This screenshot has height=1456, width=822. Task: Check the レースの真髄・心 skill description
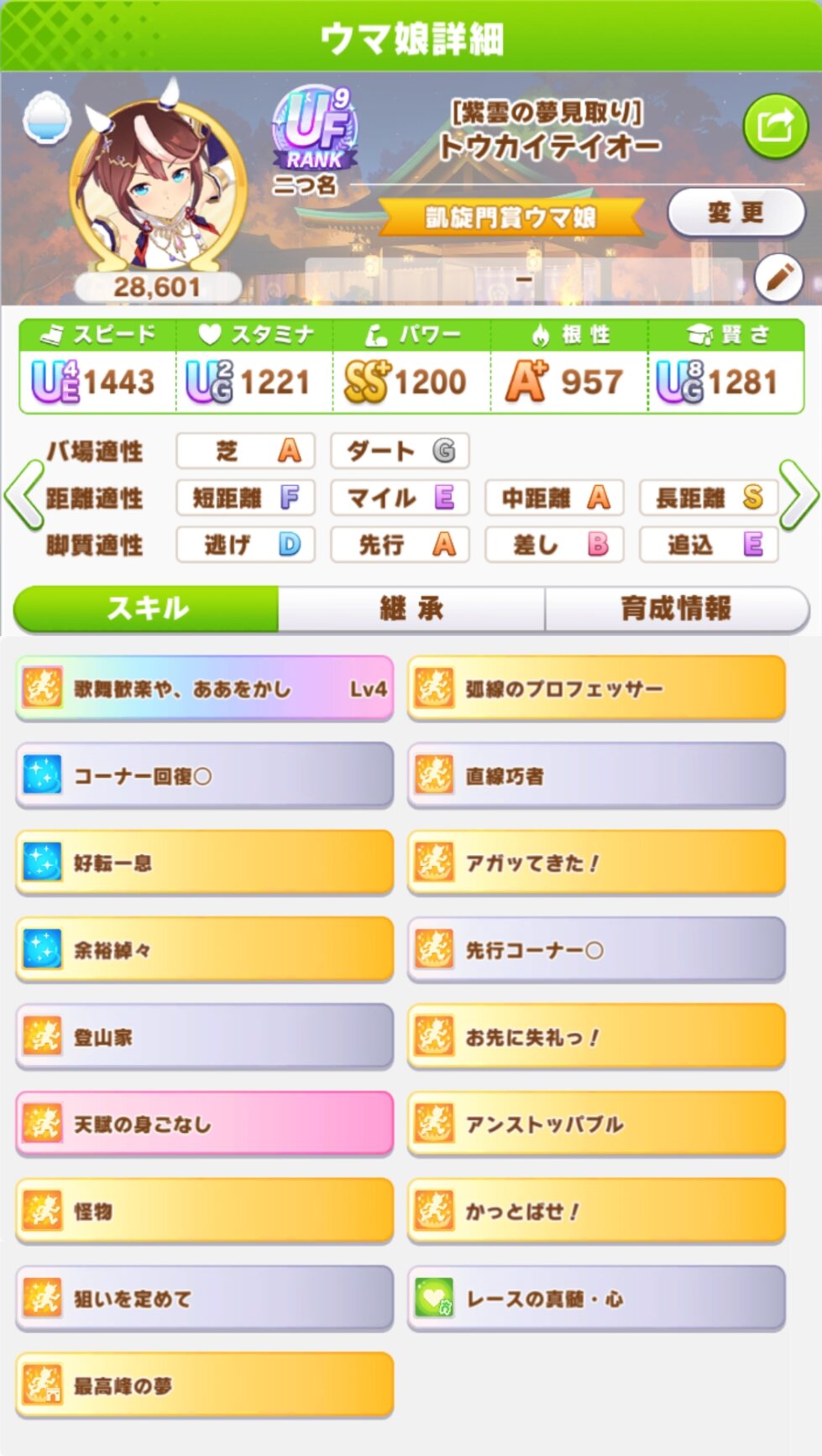596,1299
